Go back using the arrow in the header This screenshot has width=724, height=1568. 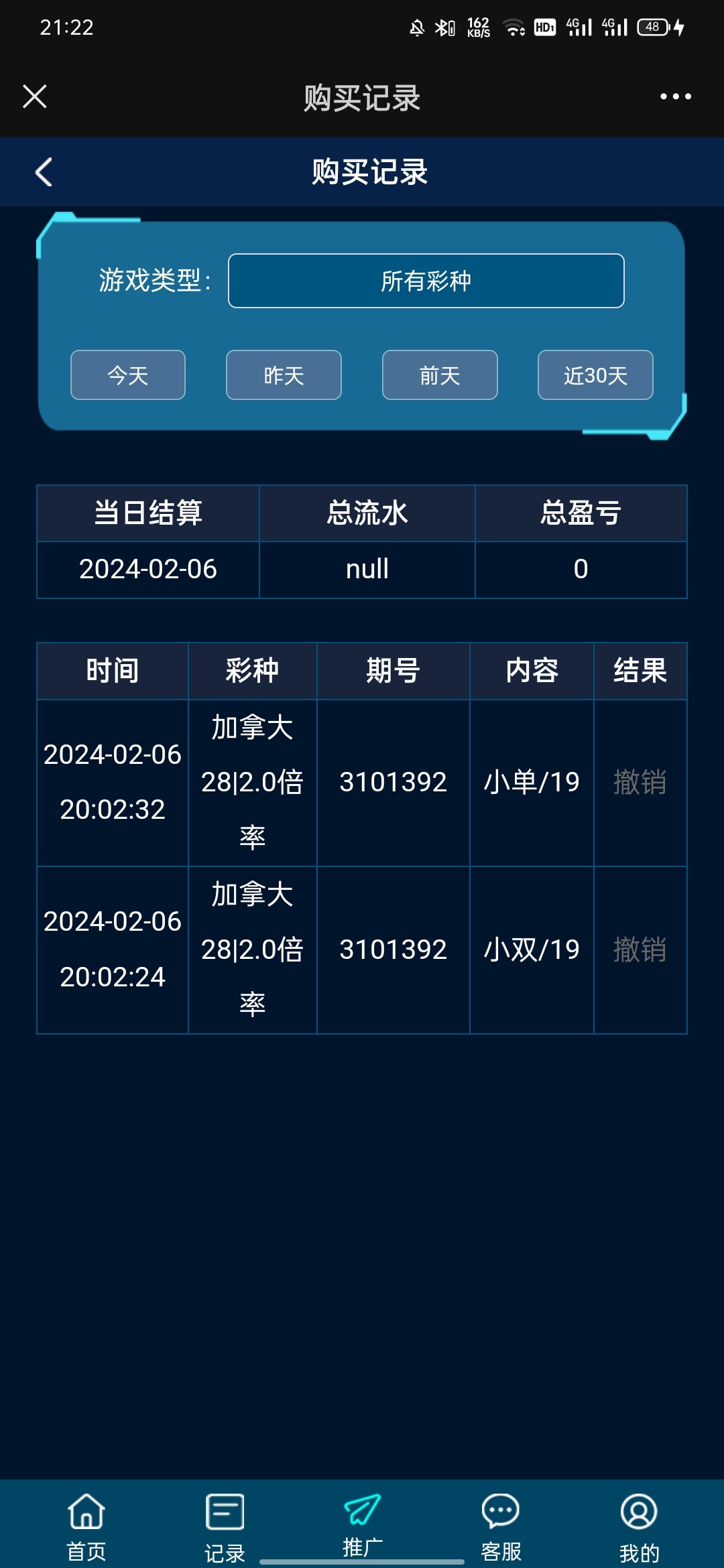point(44,172)
